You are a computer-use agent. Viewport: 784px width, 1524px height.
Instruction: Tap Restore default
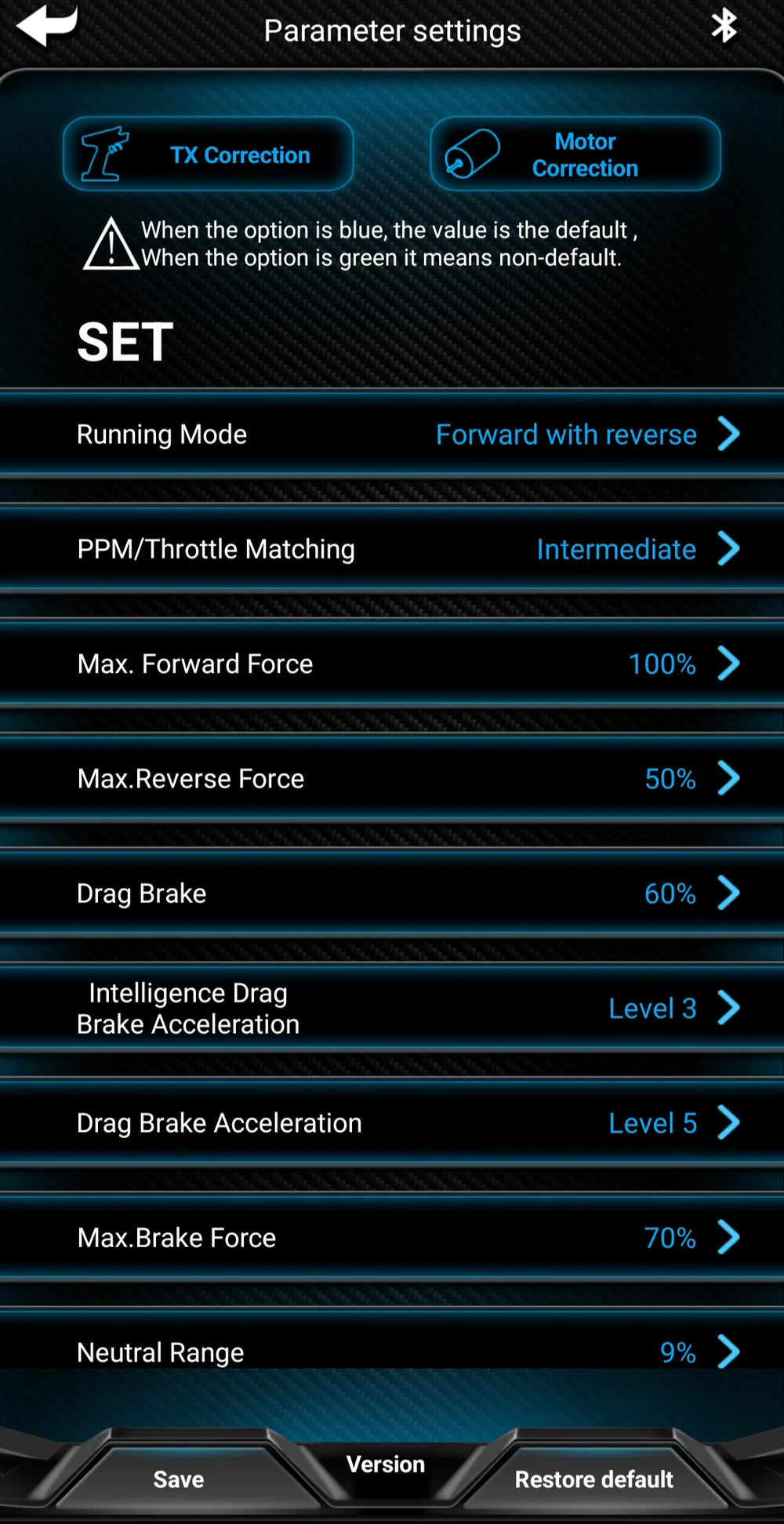[x=593, y=1479]
